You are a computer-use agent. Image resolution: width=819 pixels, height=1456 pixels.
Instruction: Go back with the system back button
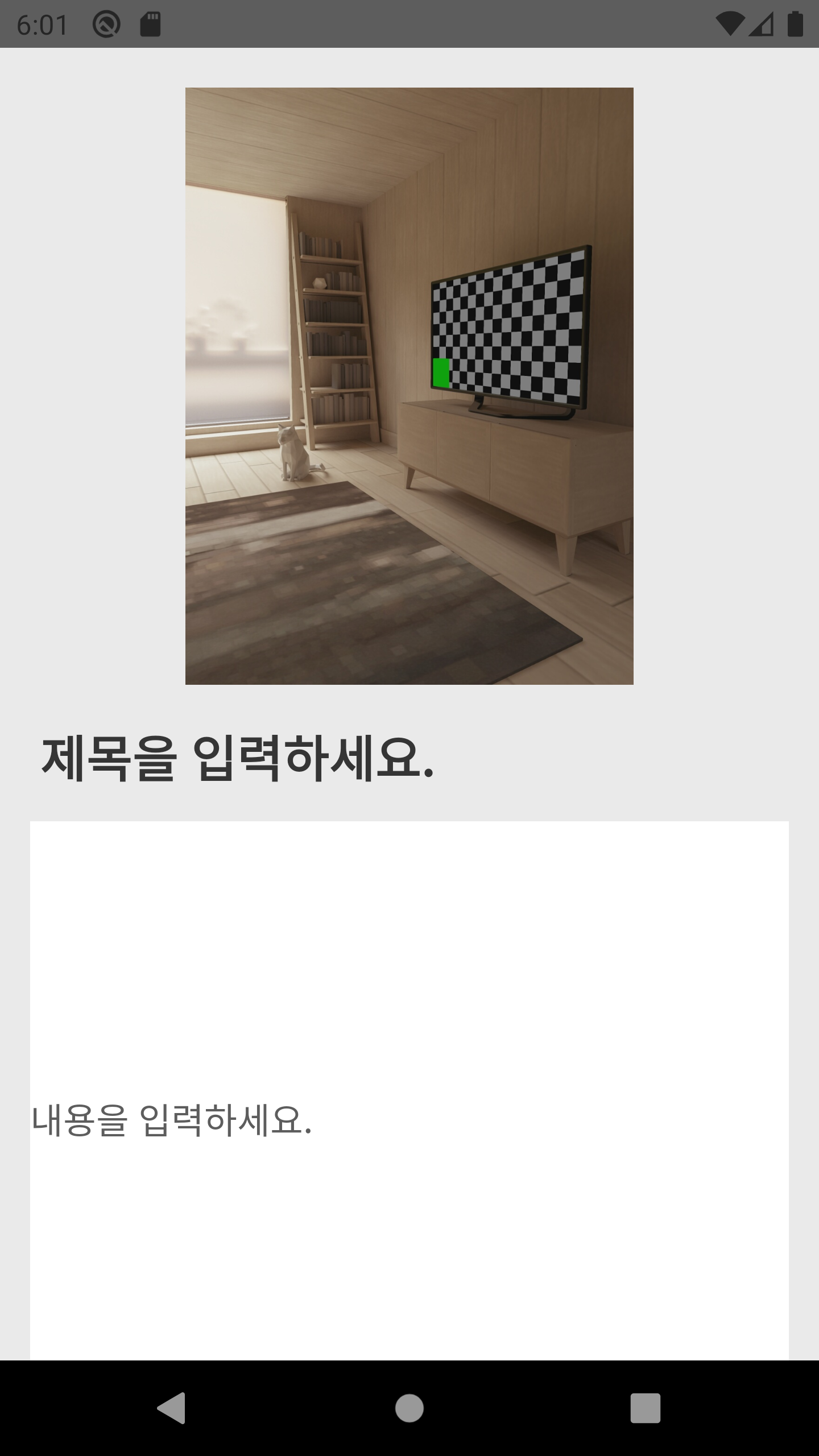tap(171, 1408)
